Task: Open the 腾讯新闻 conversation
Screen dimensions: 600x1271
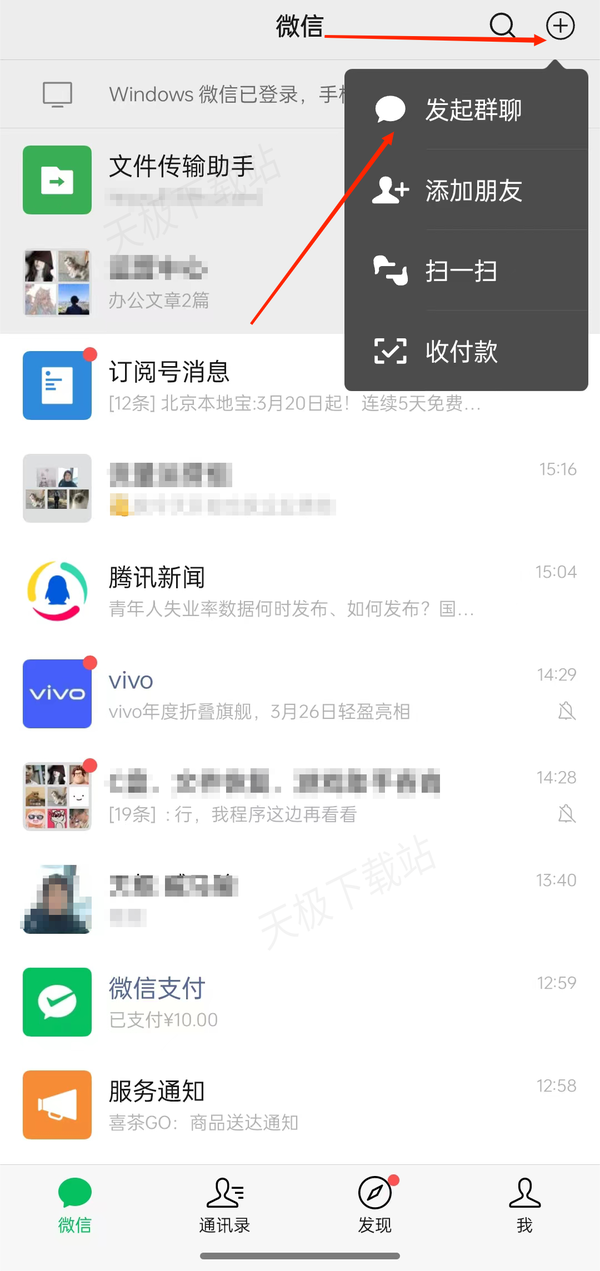Action: point(300,591)
